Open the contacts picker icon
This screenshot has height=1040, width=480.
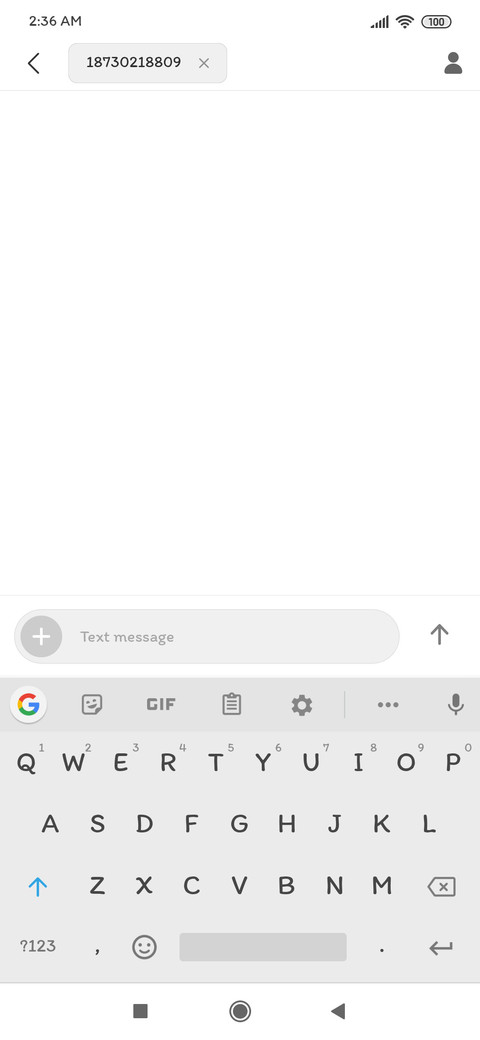click(453, 63)
